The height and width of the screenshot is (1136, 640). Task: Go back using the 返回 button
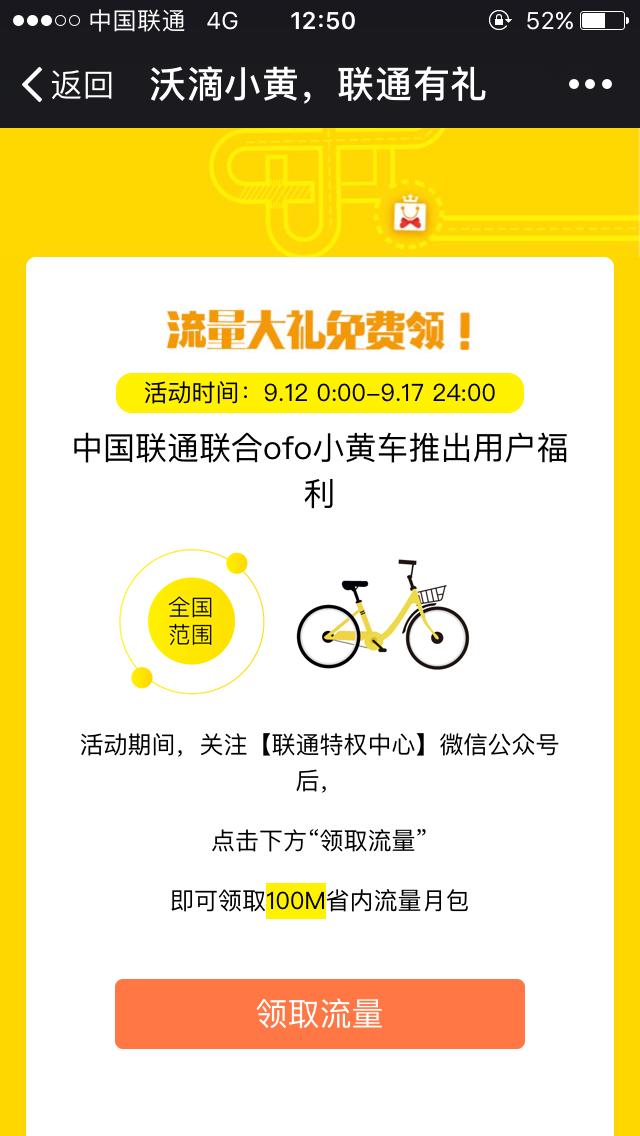tap(66, 85)
